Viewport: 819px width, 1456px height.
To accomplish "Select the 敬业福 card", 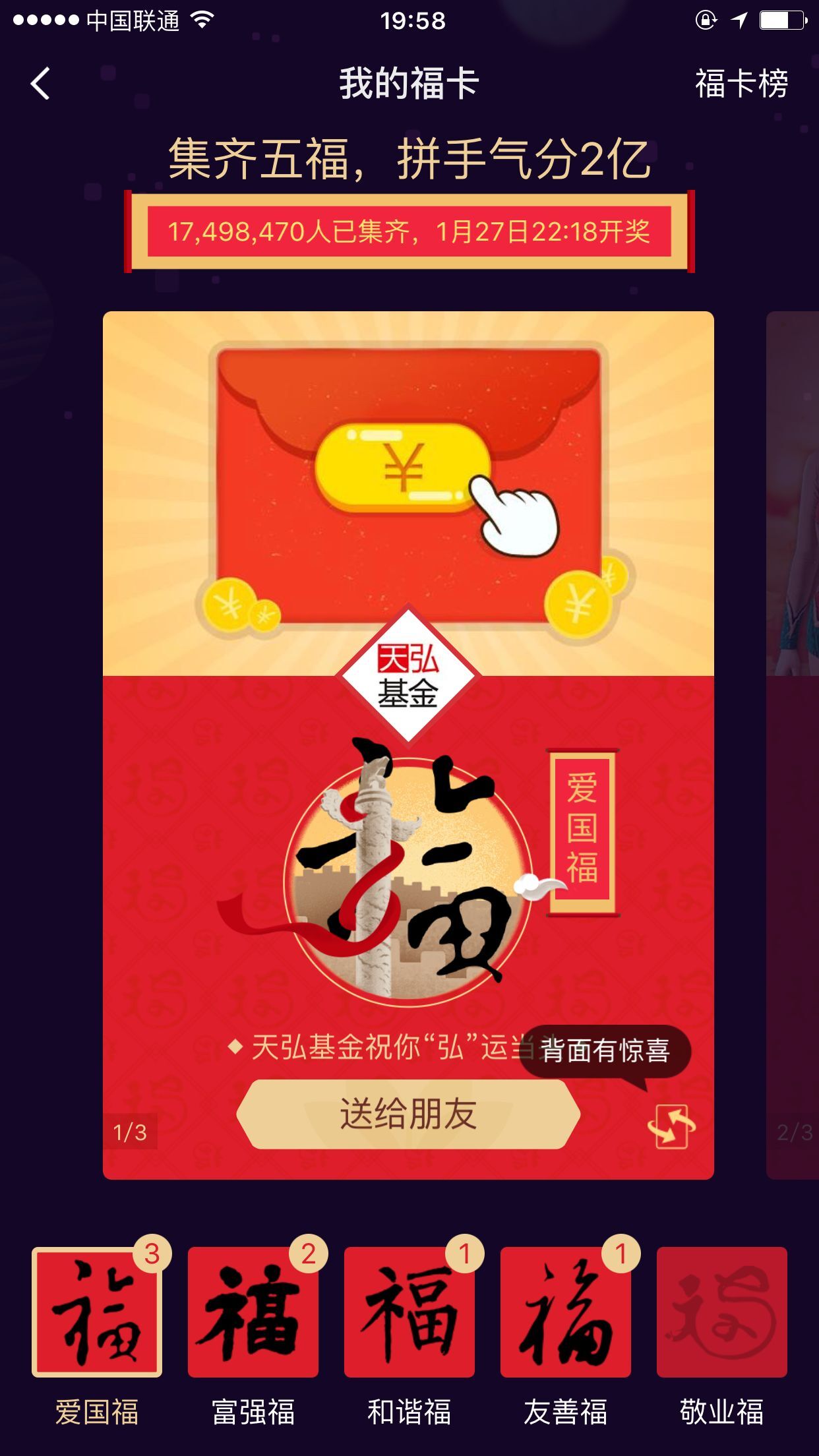I will tap(722, 1312).
